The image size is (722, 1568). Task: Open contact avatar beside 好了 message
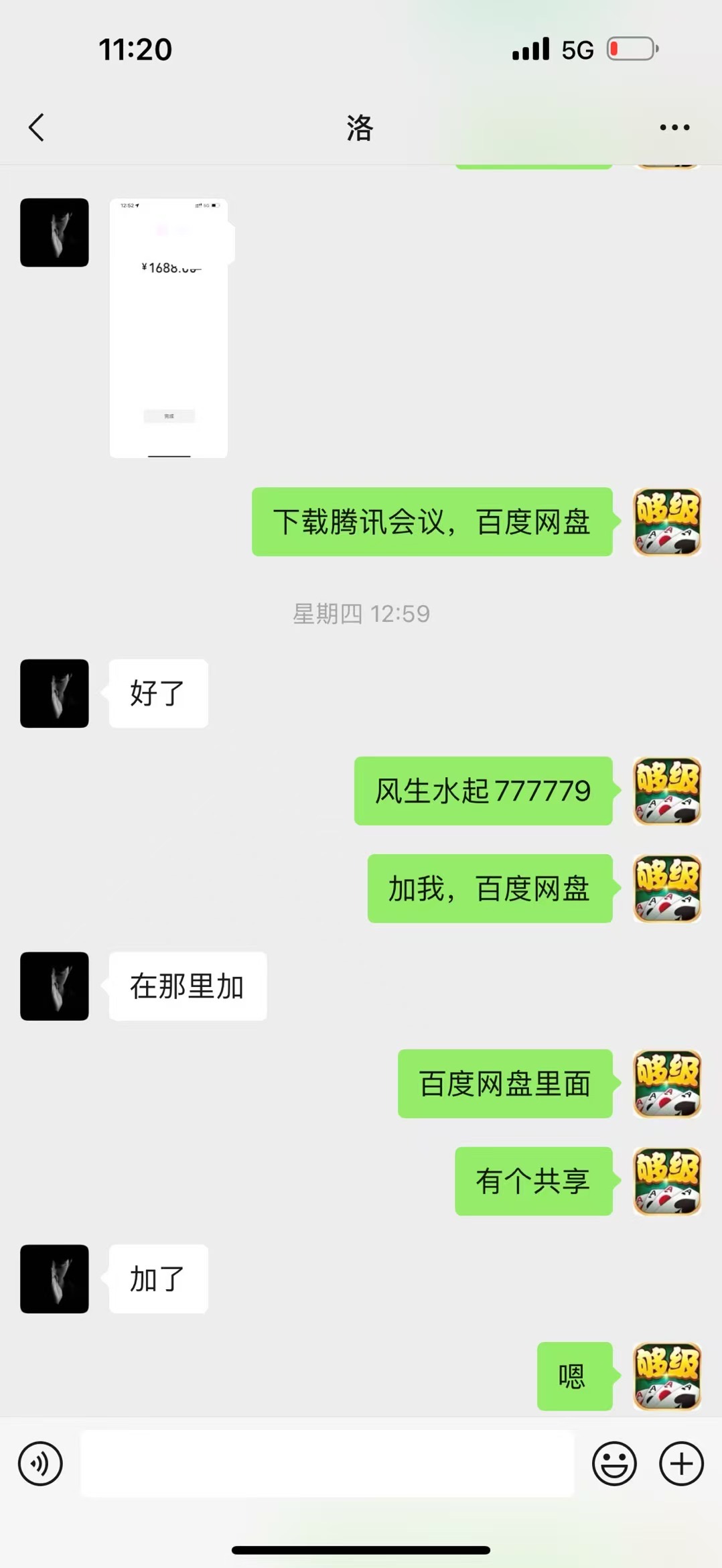(54, 694)
